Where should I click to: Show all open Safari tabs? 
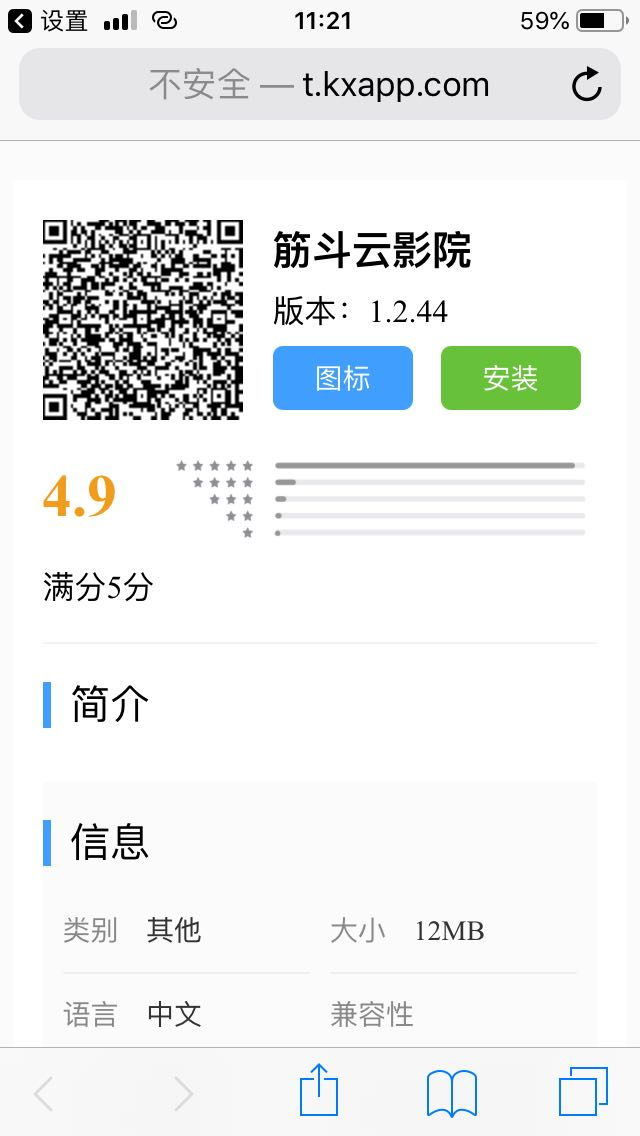pyautogui.click(x=583, y=1091)
